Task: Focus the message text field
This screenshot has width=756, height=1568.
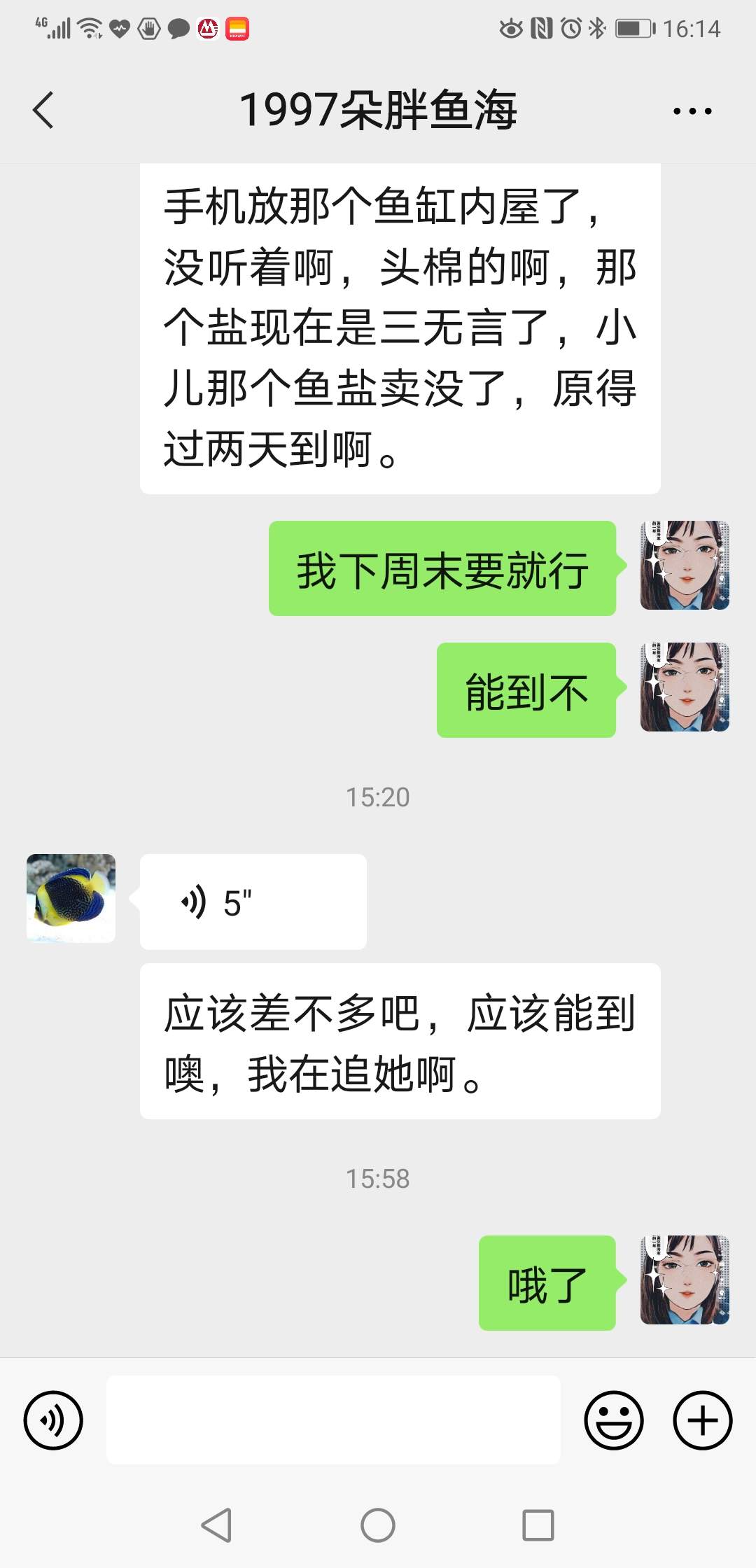Action: (x=333, y=1420)
